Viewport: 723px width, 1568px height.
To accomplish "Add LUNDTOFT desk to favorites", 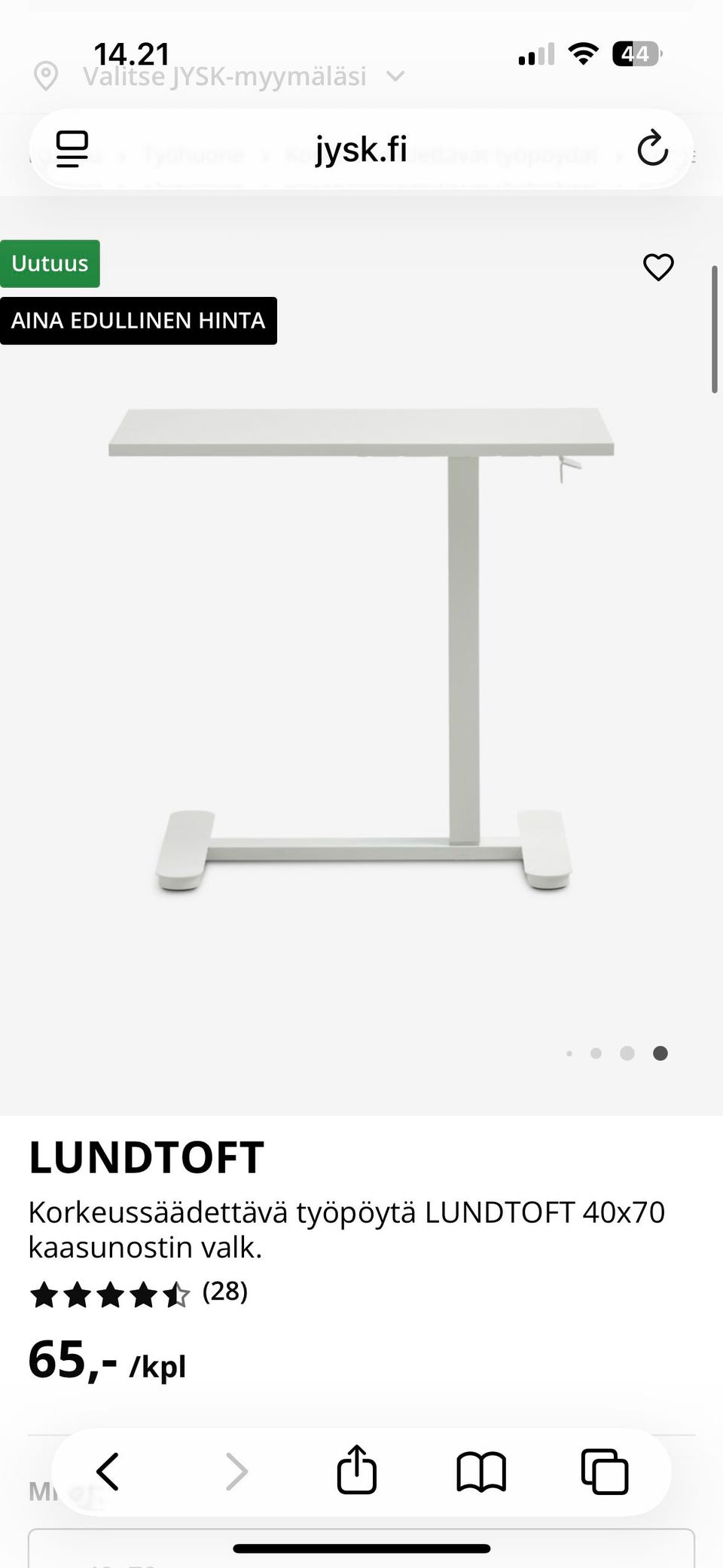I will (x=657, y=267).
